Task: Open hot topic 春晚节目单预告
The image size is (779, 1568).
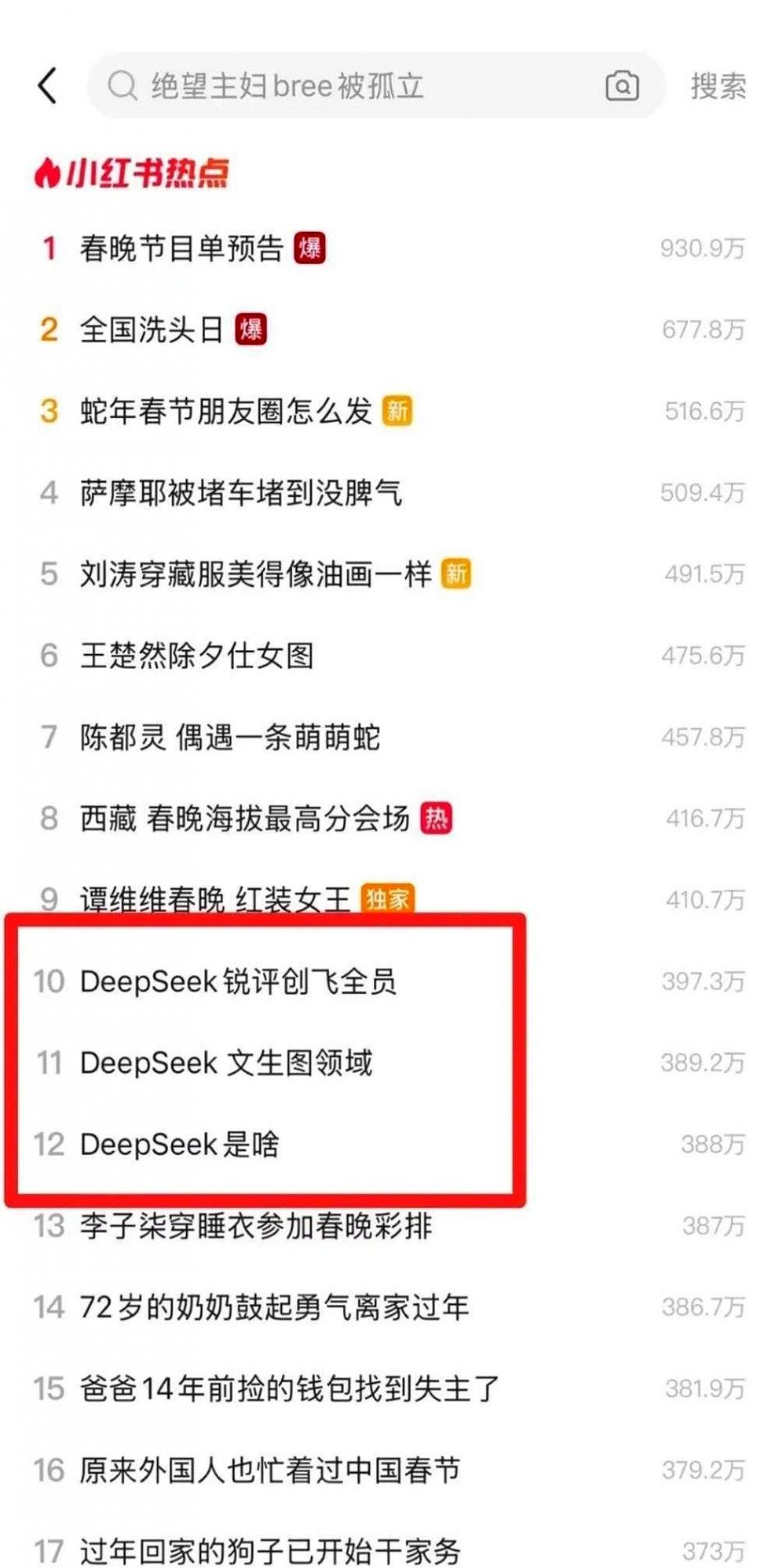Action: 182,248
